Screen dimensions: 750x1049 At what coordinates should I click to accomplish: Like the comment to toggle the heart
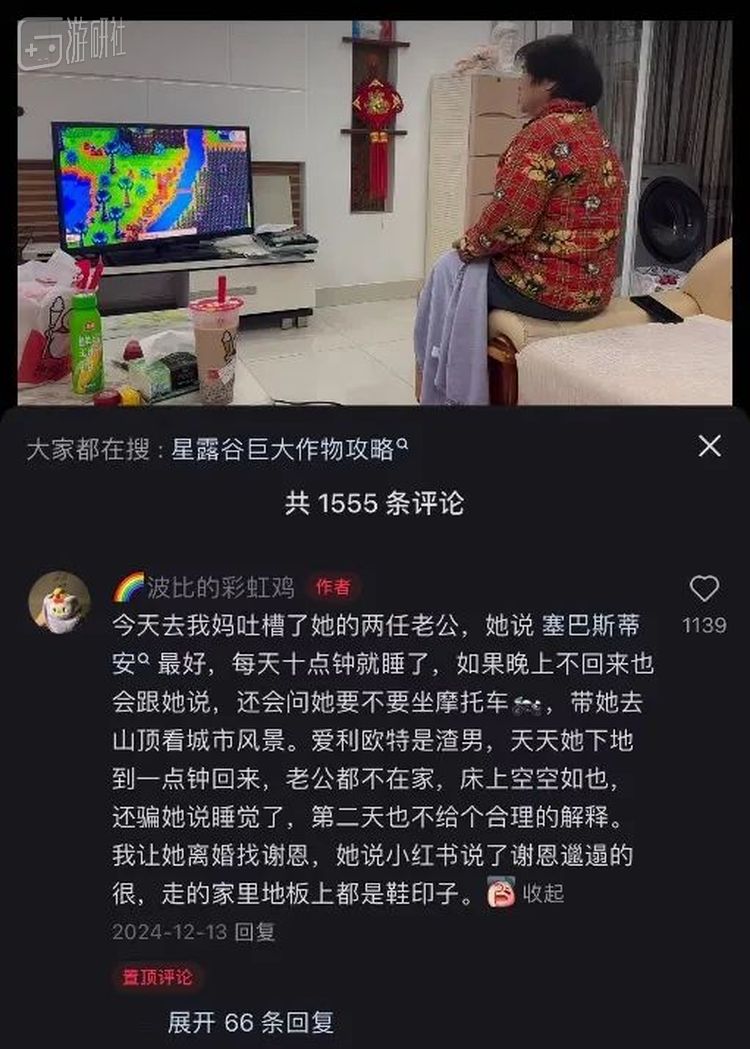(x=706, y=589)
